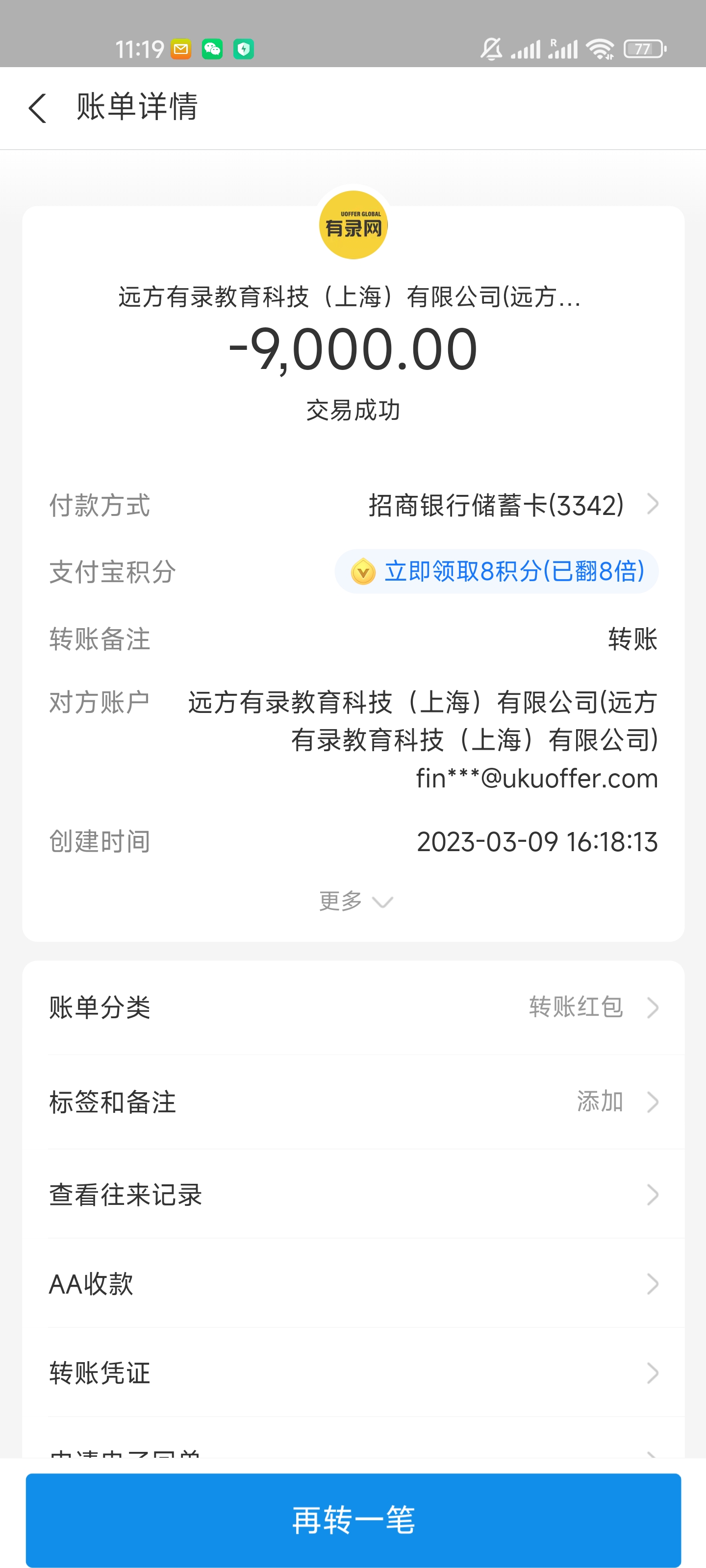Viewport: 706px width, 1568px height.
Task: Change 账单分类 category
Action: [353, 1007]
